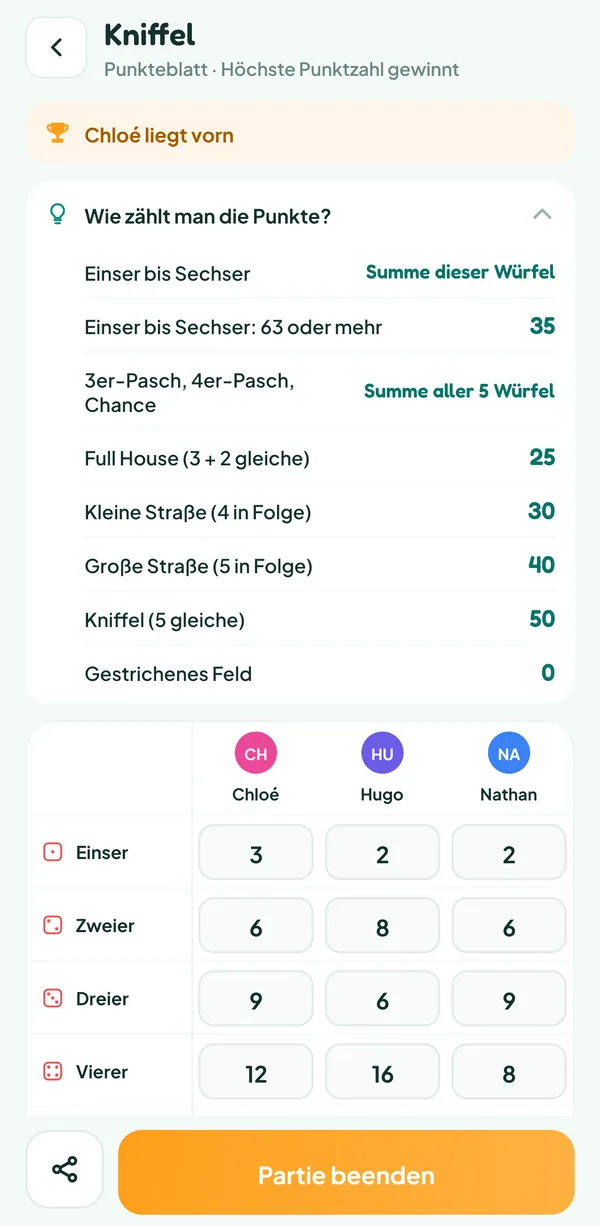Open Nathan's Vierer score field

pos(509,1071)
